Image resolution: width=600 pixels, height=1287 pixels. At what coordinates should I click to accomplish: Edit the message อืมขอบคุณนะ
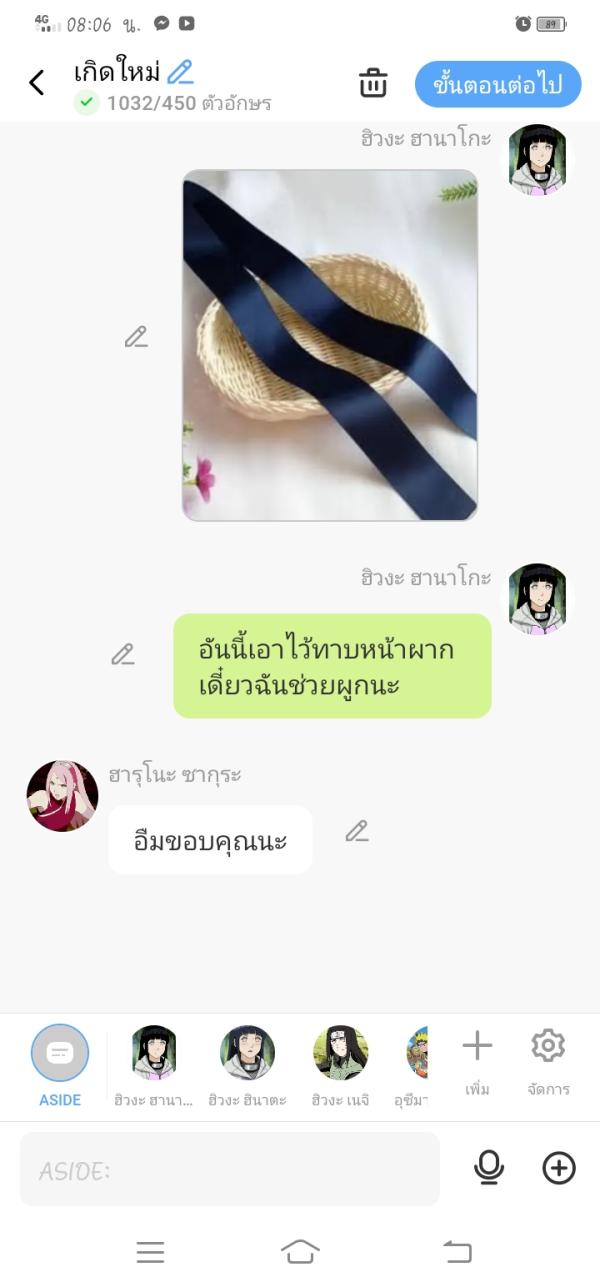(x=357, y=831)
